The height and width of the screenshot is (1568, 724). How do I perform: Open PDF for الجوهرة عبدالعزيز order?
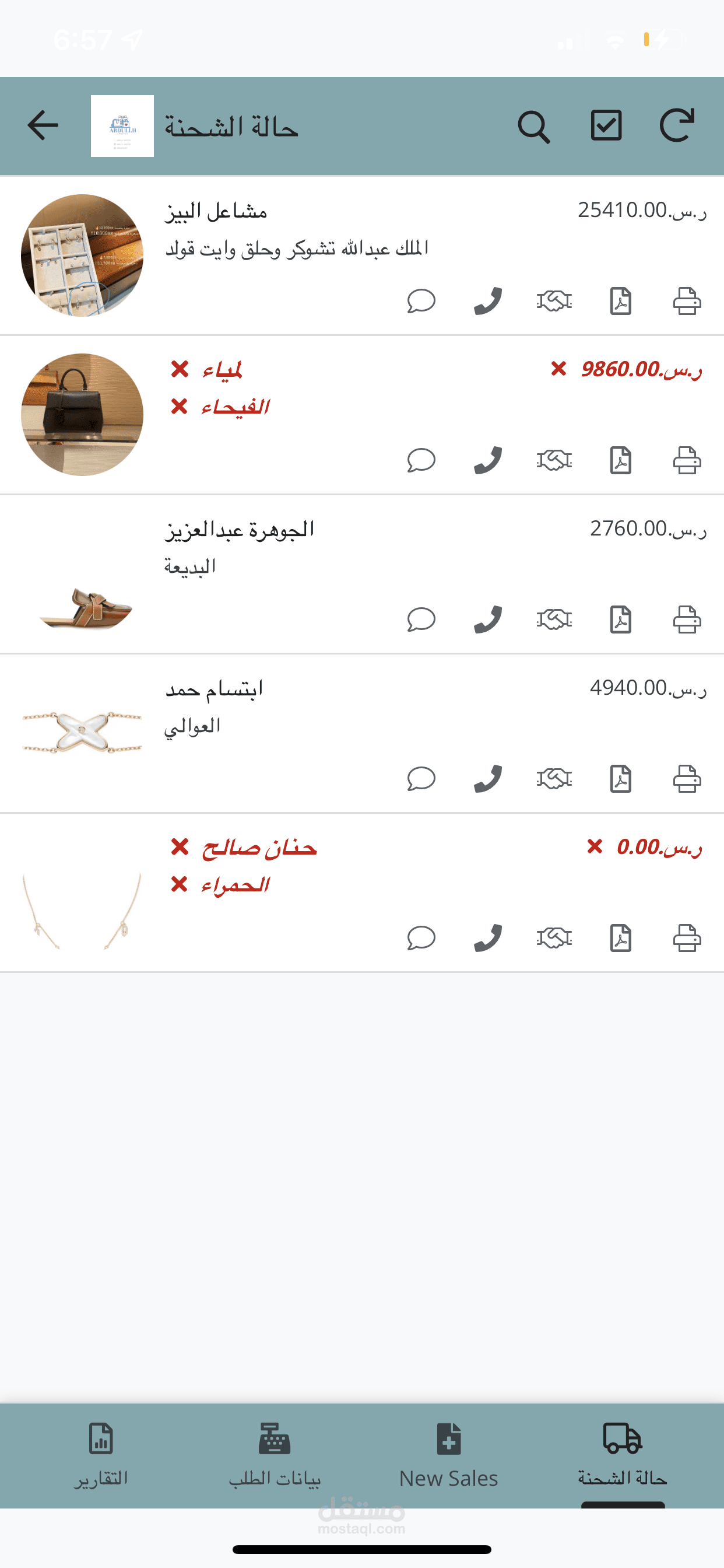621,619
